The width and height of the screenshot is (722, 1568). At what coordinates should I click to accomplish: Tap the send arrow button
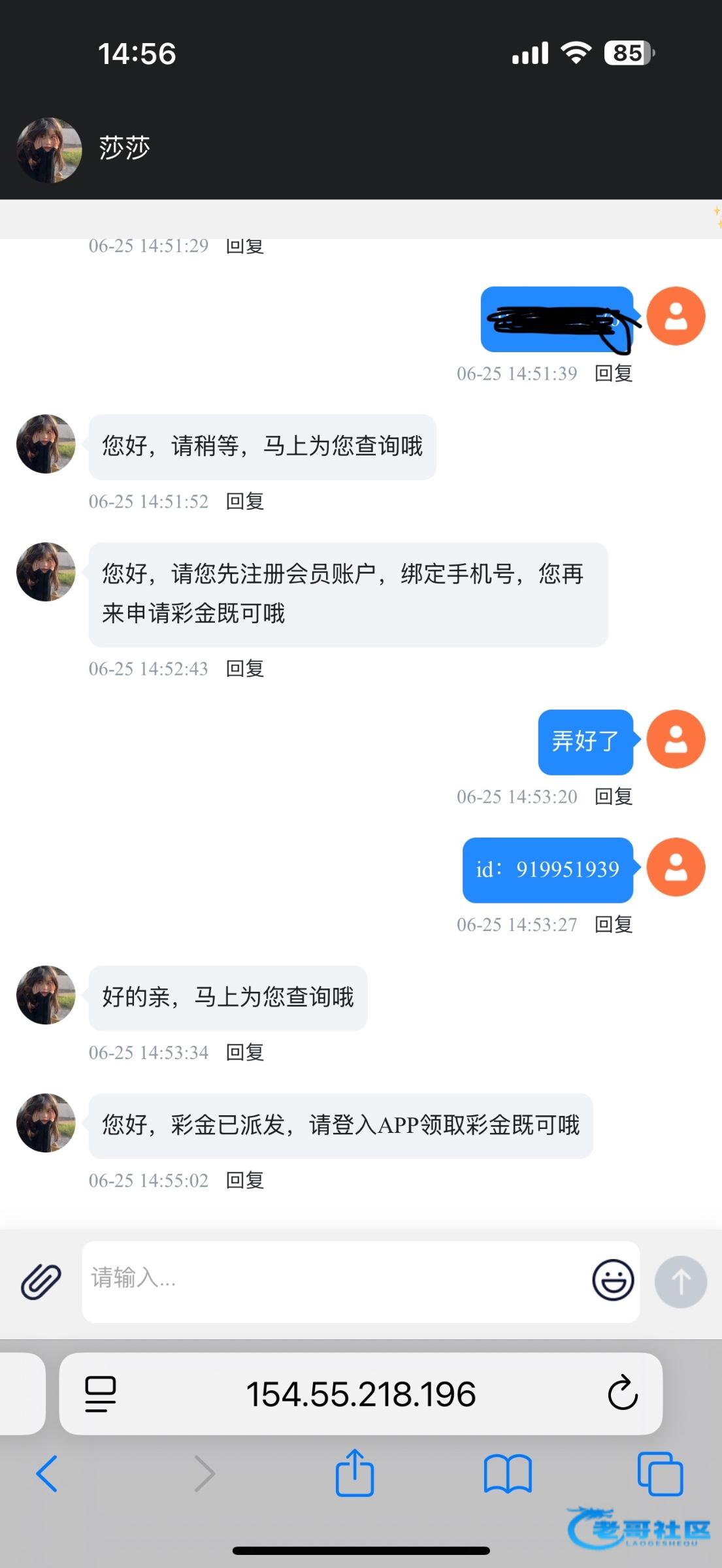(x=681, y=1281)
